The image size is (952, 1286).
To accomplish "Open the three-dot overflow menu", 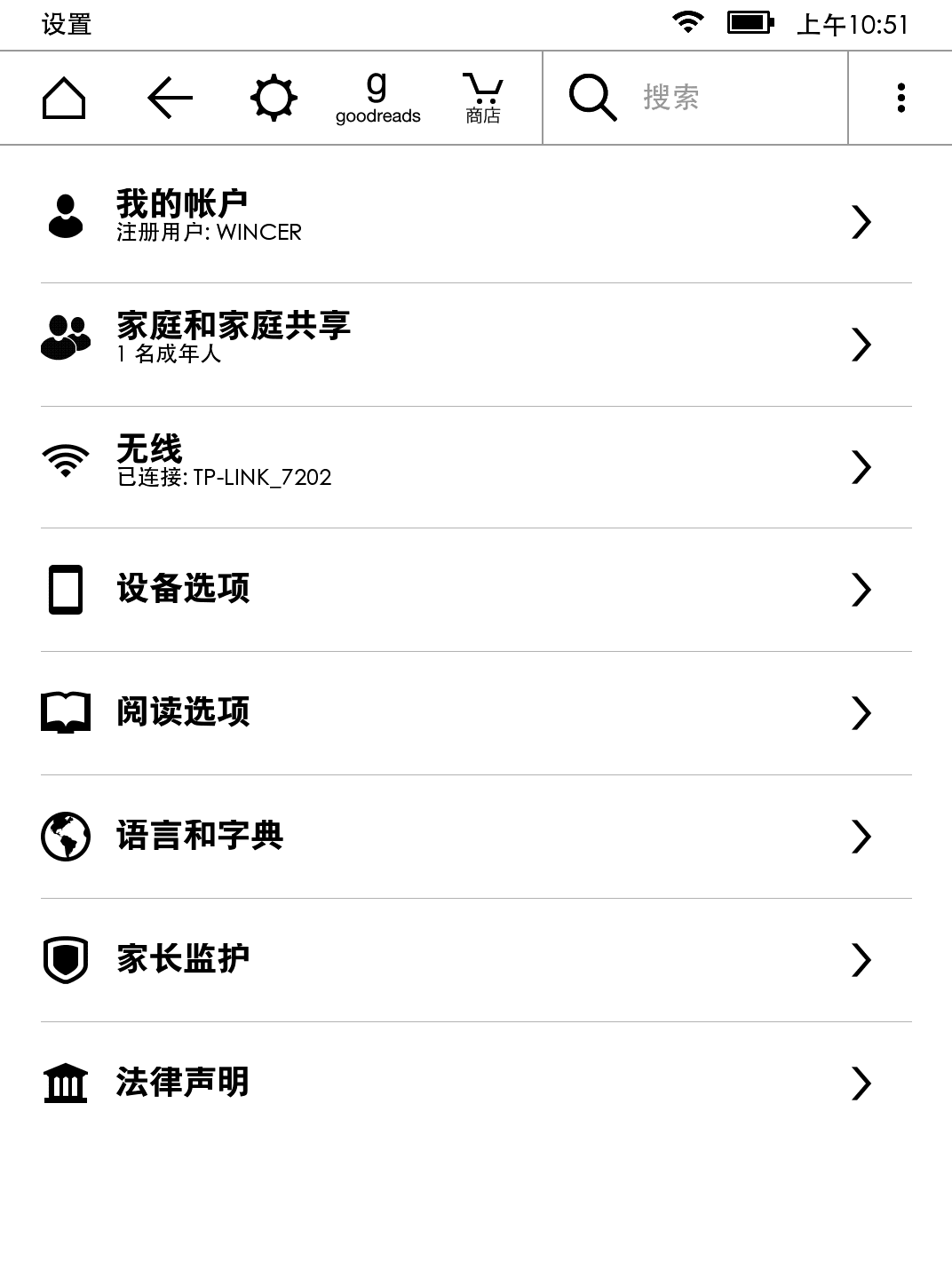I will [900, 98].
